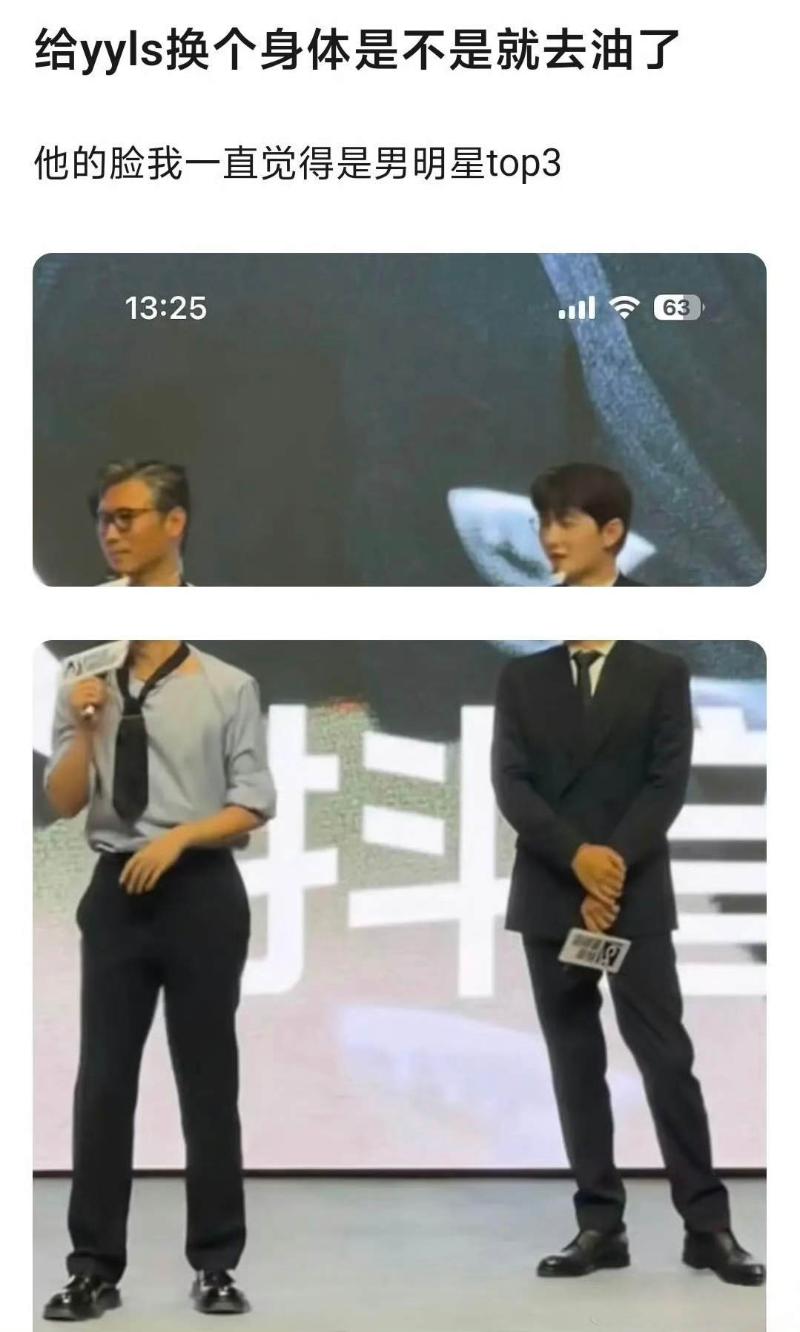
Task: Open the post image showing 13:25 status bar
Action: (x=400, y=420)
